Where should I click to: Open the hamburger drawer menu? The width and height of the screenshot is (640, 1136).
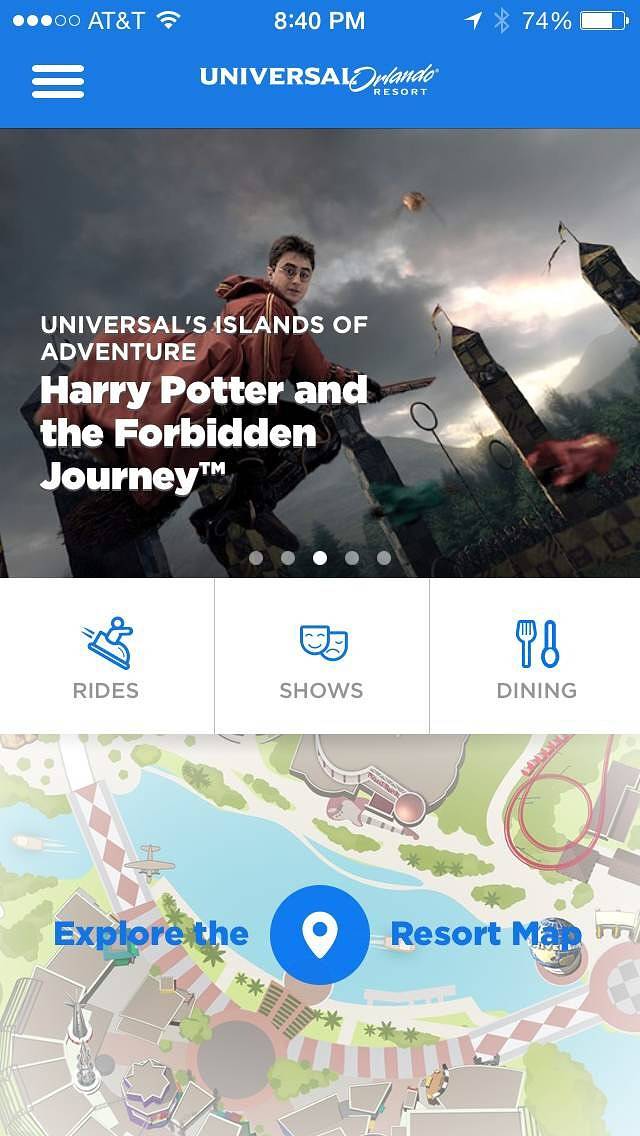tap(58, 81)
